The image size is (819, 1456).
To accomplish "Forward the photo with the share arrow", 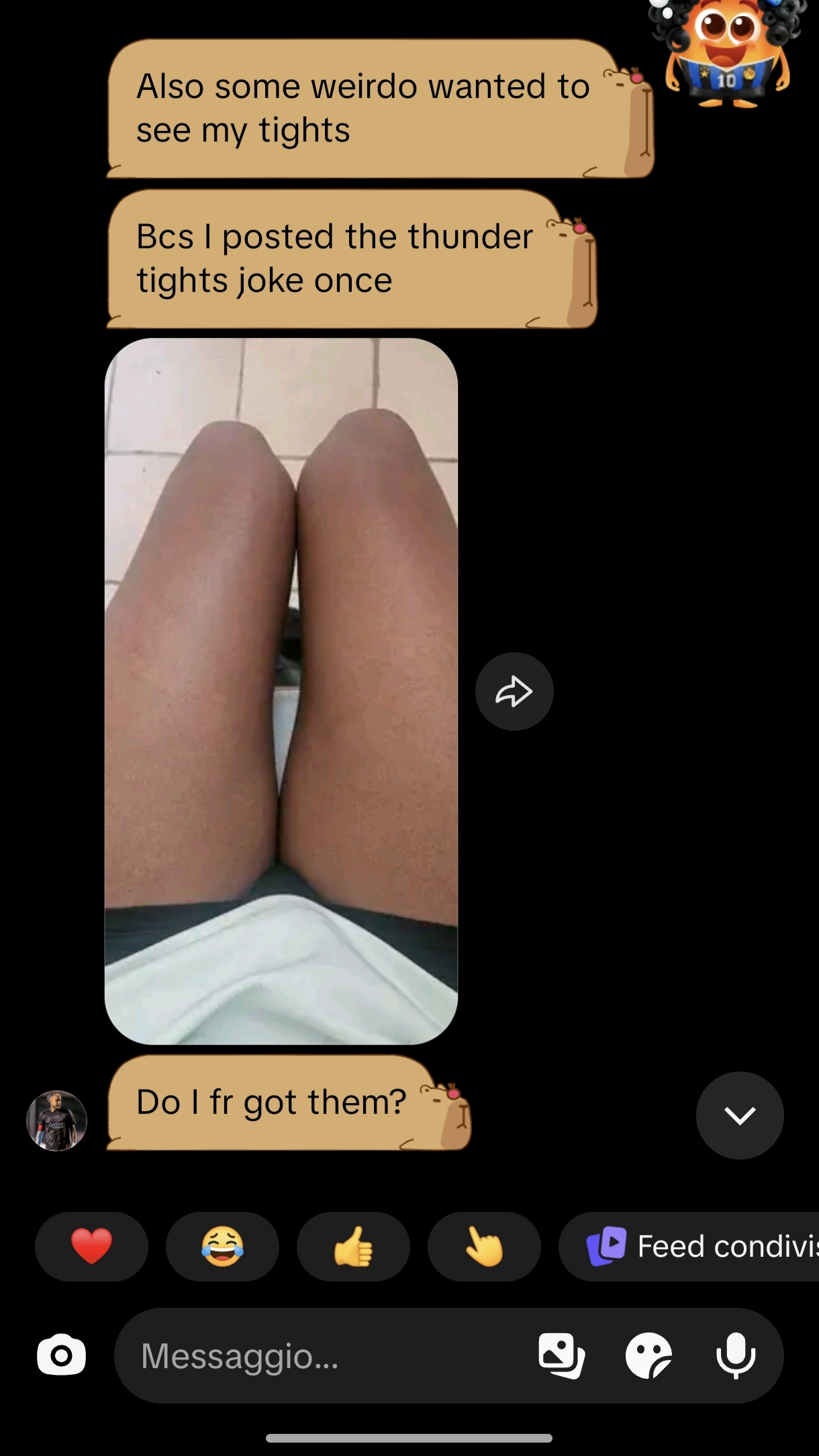I will pos(514,691).
